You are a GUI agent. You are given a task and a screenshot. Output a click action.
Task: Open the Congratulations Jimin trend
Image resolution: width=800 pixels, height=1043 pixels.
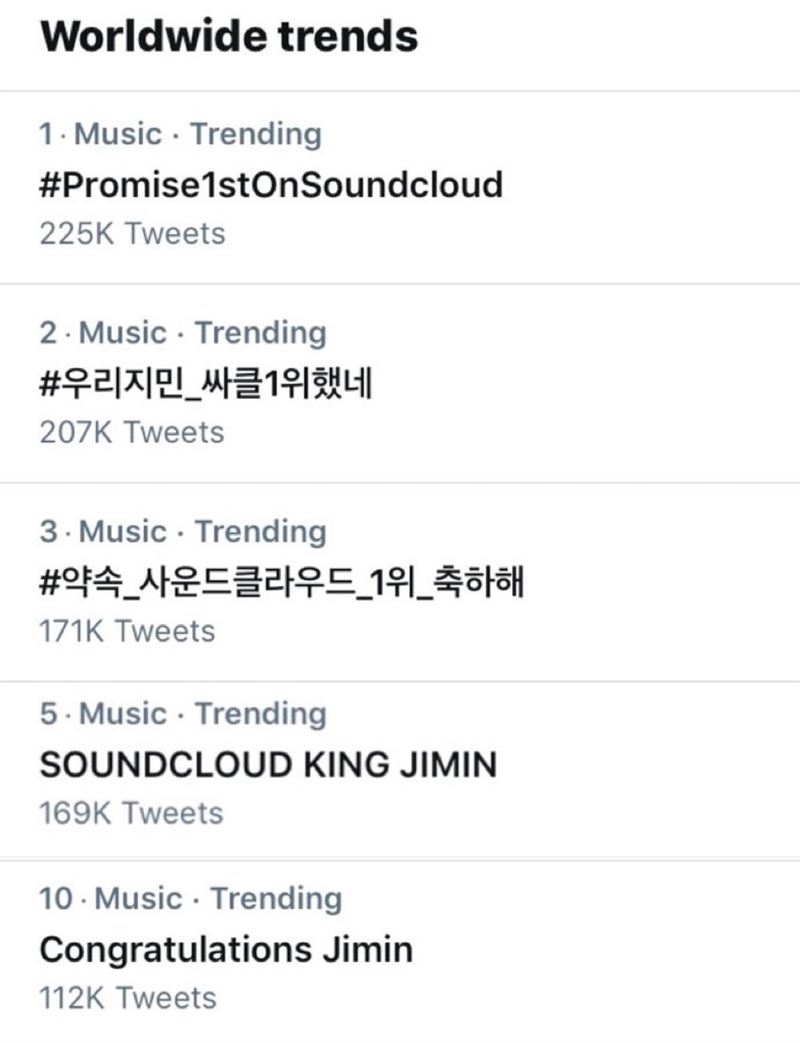click(x=226, y=948)
